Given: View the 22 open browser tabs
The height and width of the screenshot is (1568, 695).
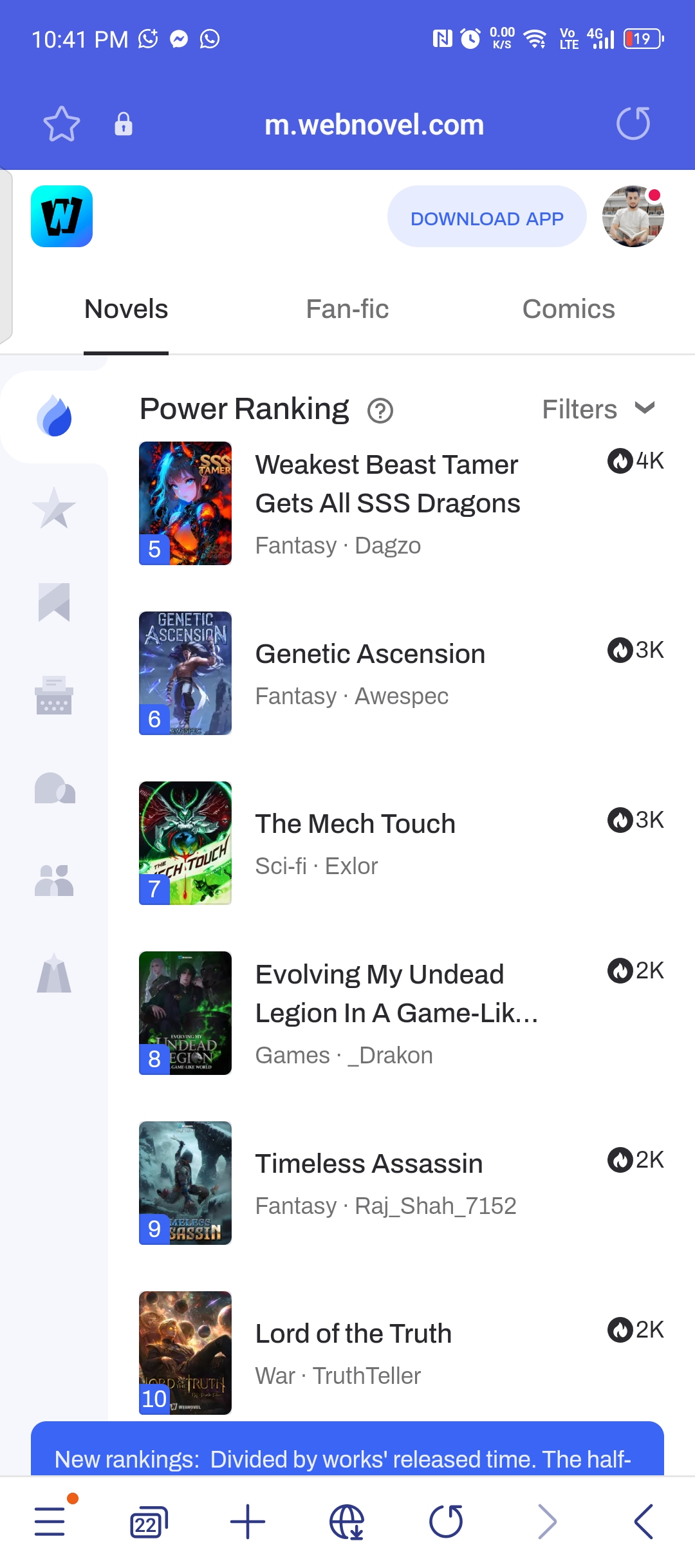Looking at the screenshot, I should (149, 1522).
